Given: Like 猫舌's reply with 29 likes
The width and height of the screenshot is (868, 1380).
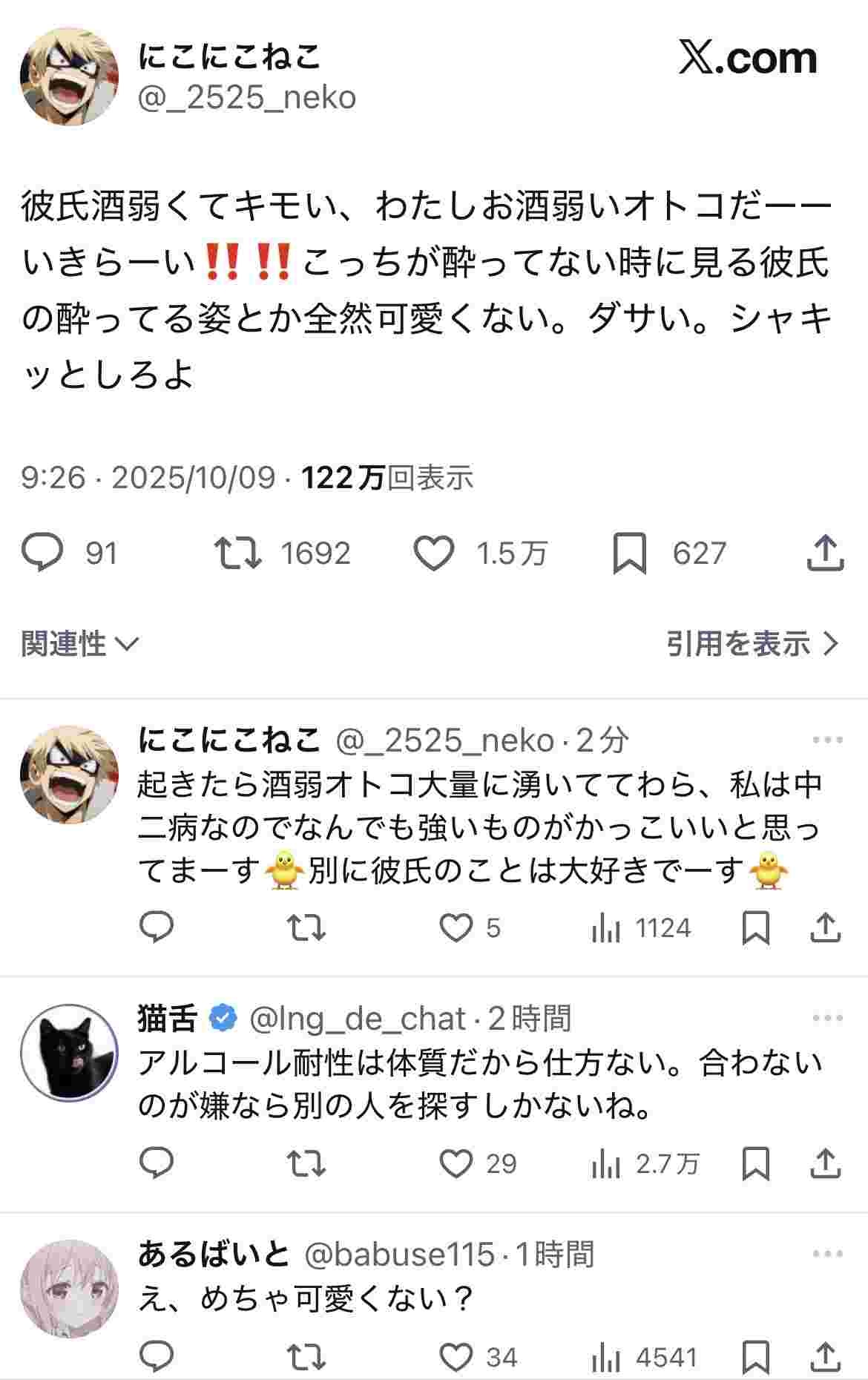Looking at the screenshot, I should click(x=456, y=1163).
